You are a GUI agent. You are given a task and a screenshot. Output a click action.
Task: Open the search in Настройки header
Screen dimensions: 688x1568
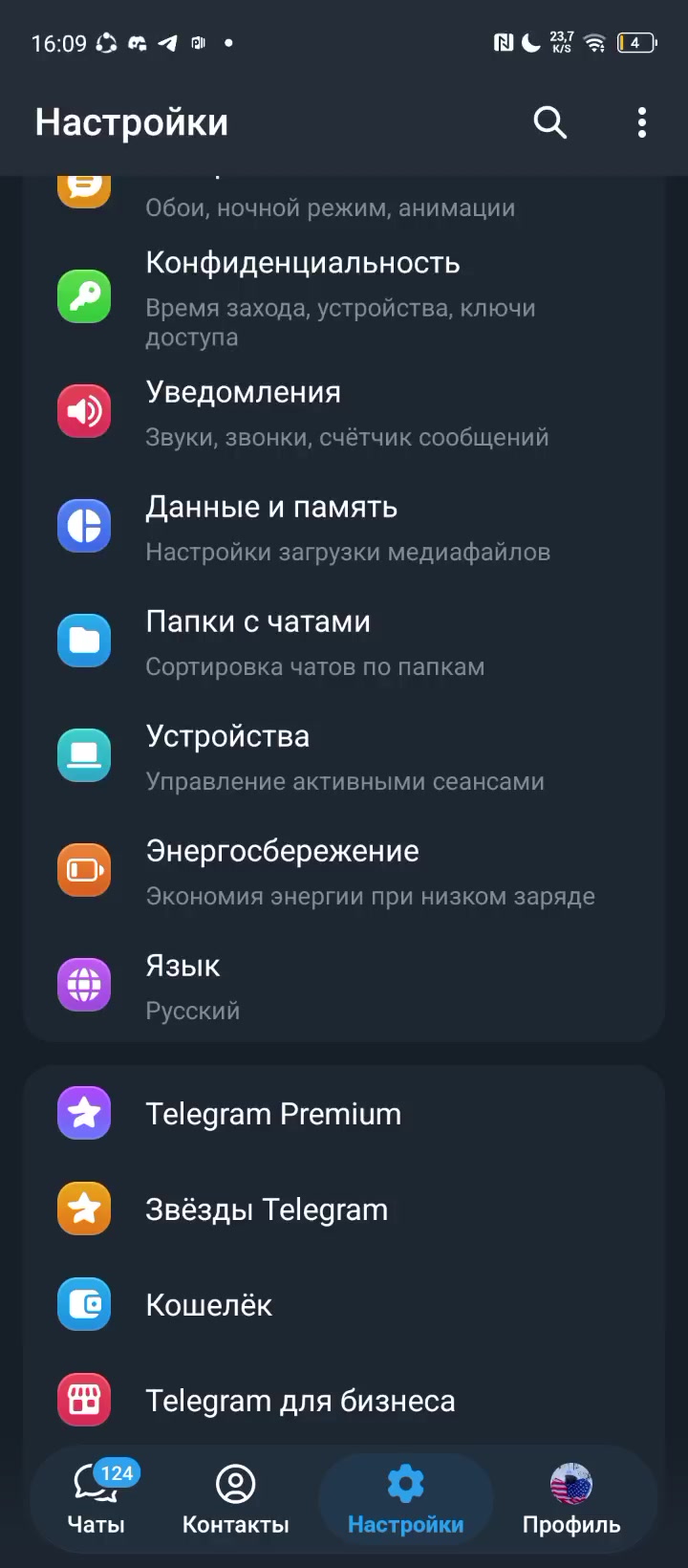point(549,122)
